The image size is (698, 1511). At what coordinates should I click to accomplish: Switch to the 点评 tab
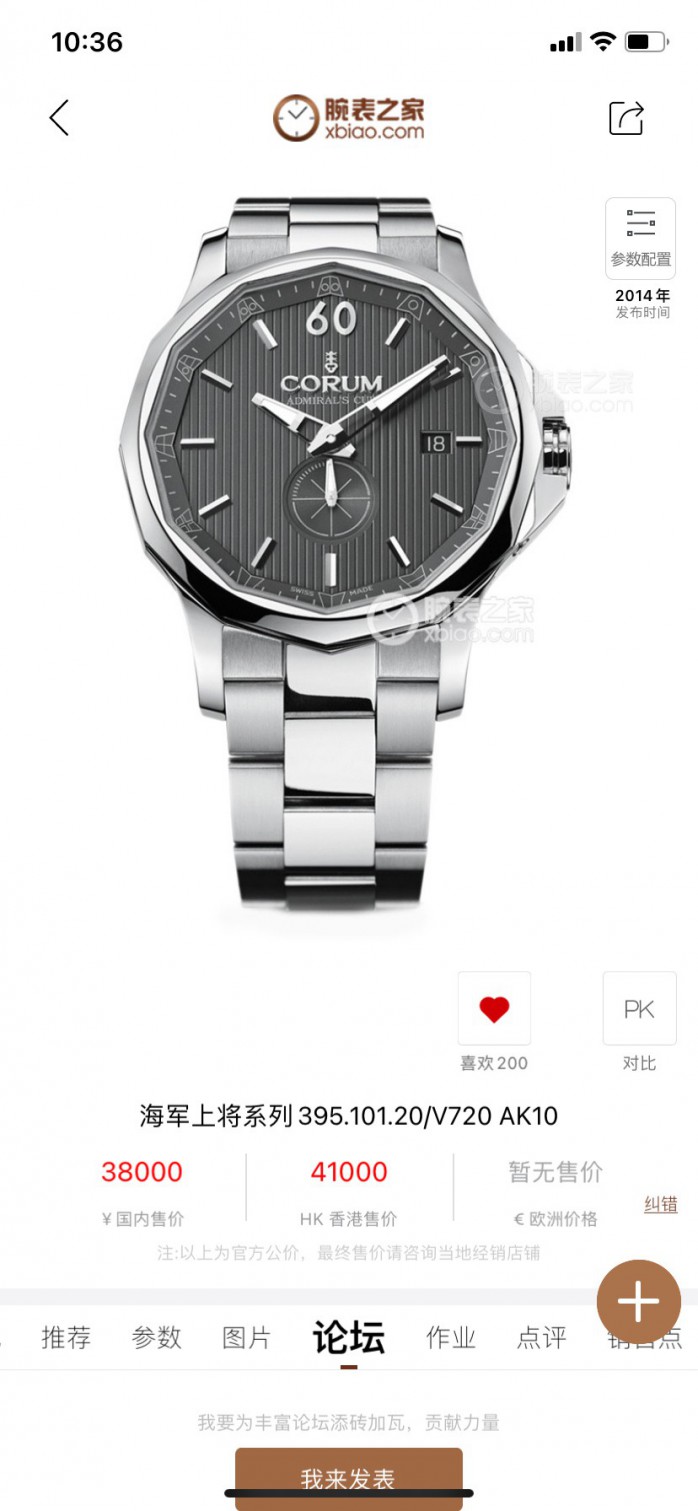click(x=541, y=1337)
